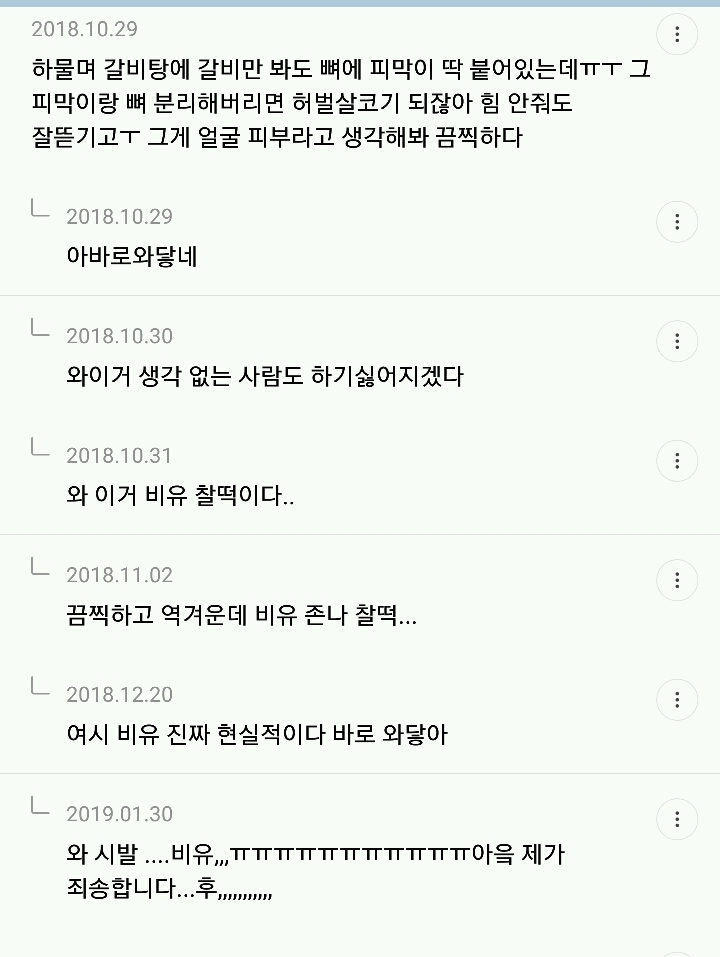Click the reply indent symbol next to 2018.10.31
This screenshot has height=957, width=720.
point(38,453)
